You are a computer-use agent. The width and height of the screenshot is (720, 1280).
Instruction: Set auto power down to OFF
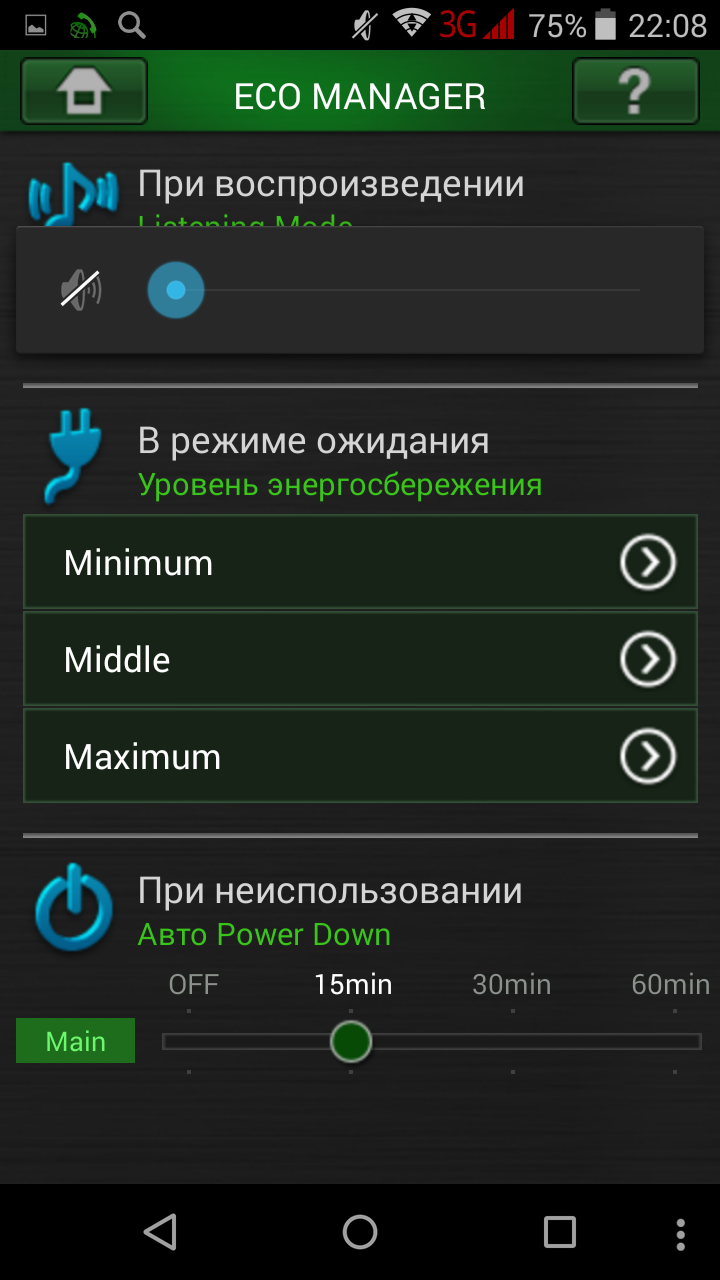tap(189, 1042)
